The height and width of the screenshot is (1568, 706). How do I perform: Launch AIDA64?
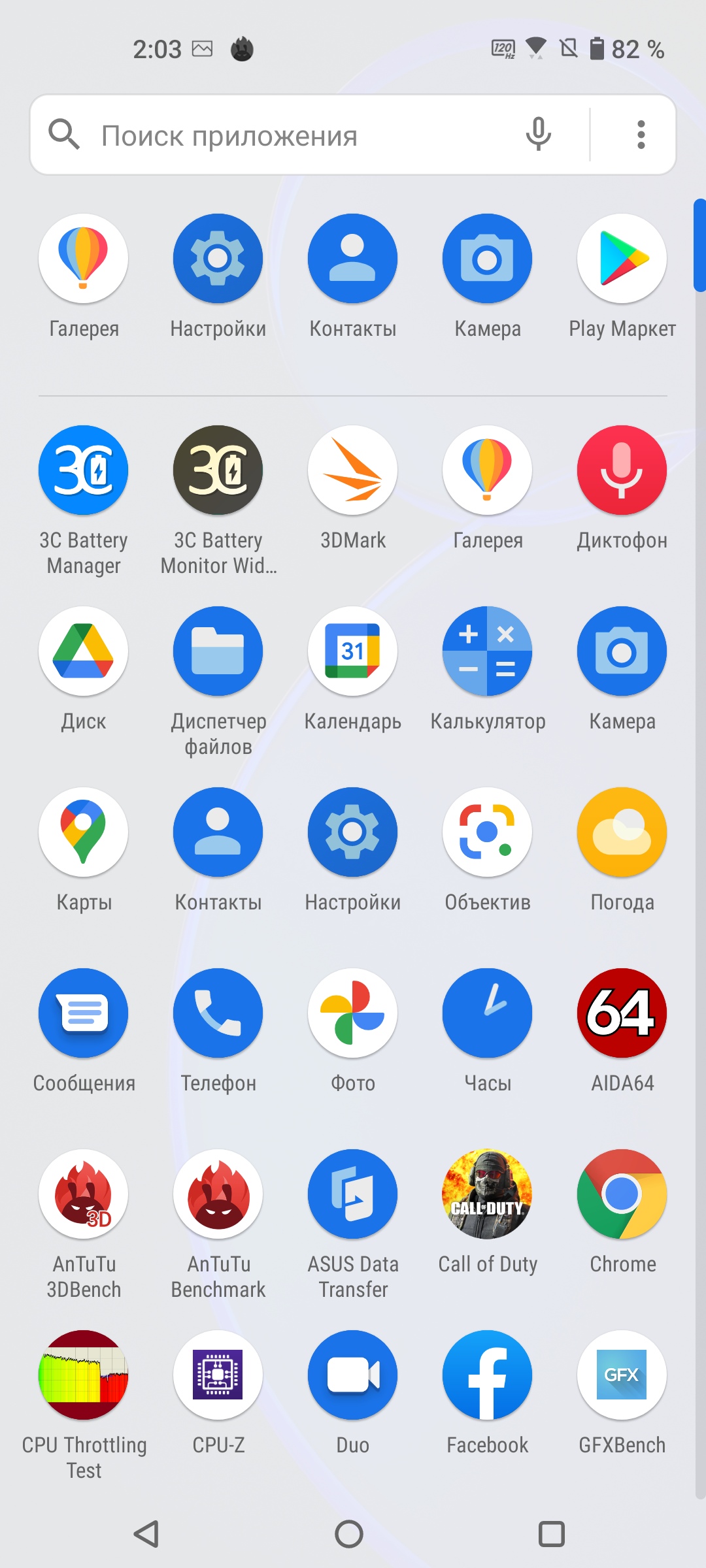[x=622, y=1013]
